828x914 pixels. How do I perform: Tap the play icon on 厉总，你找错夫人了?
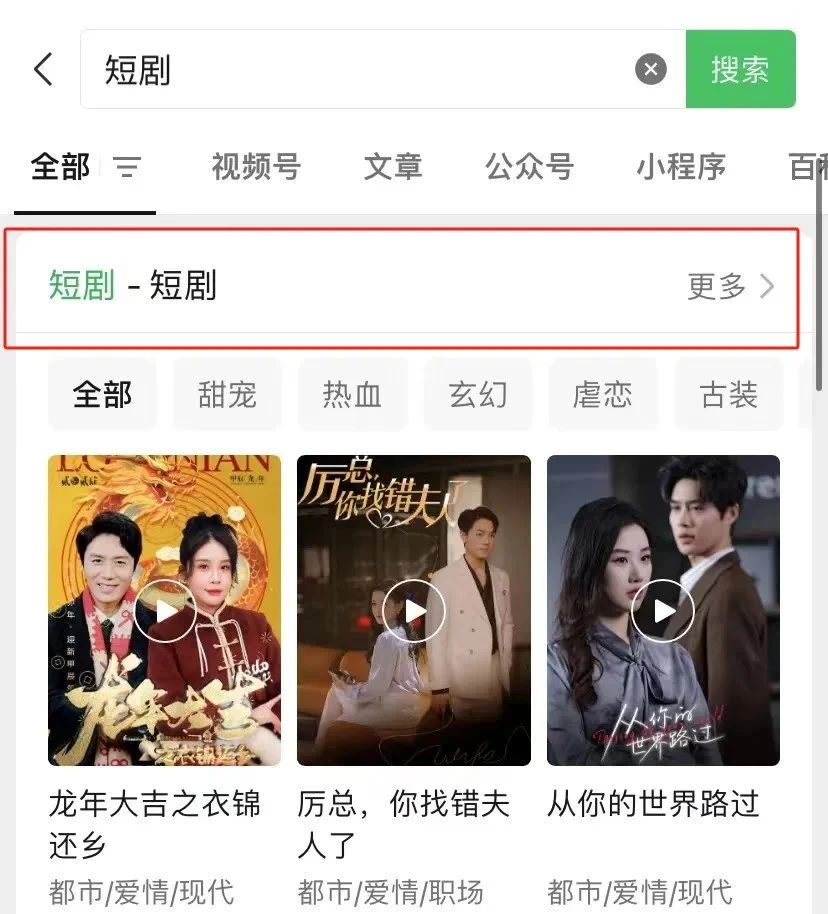413,611
